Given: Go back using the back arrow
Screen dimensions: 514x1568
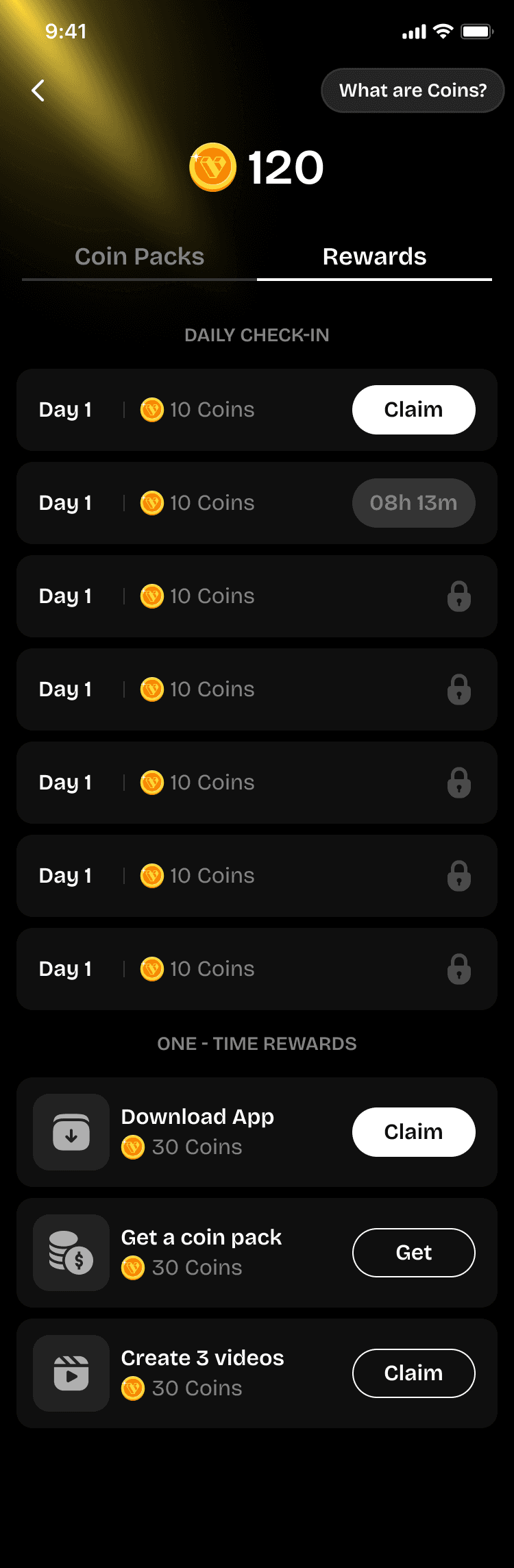Looking at the screenshot, I should click(38, 90).
